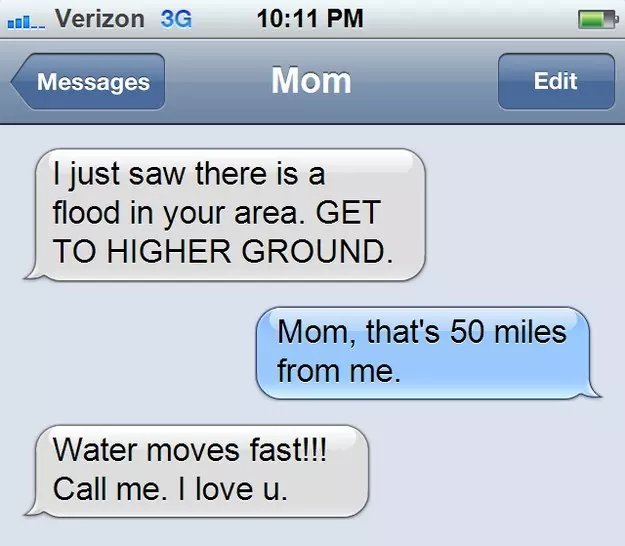
Task: Tap the Edit button
Action: (555, 82)
